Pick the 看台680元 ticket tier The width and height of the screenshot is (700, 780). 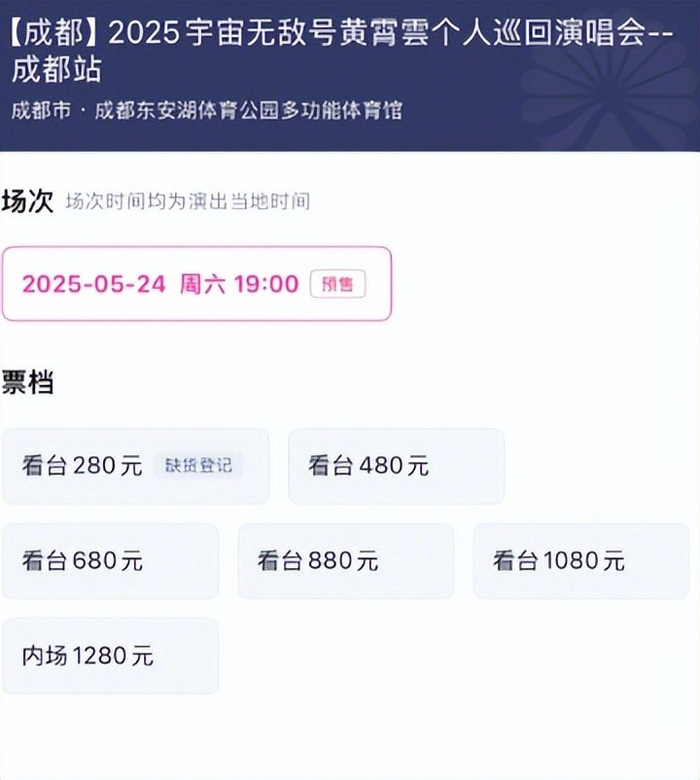pos(110,561)
